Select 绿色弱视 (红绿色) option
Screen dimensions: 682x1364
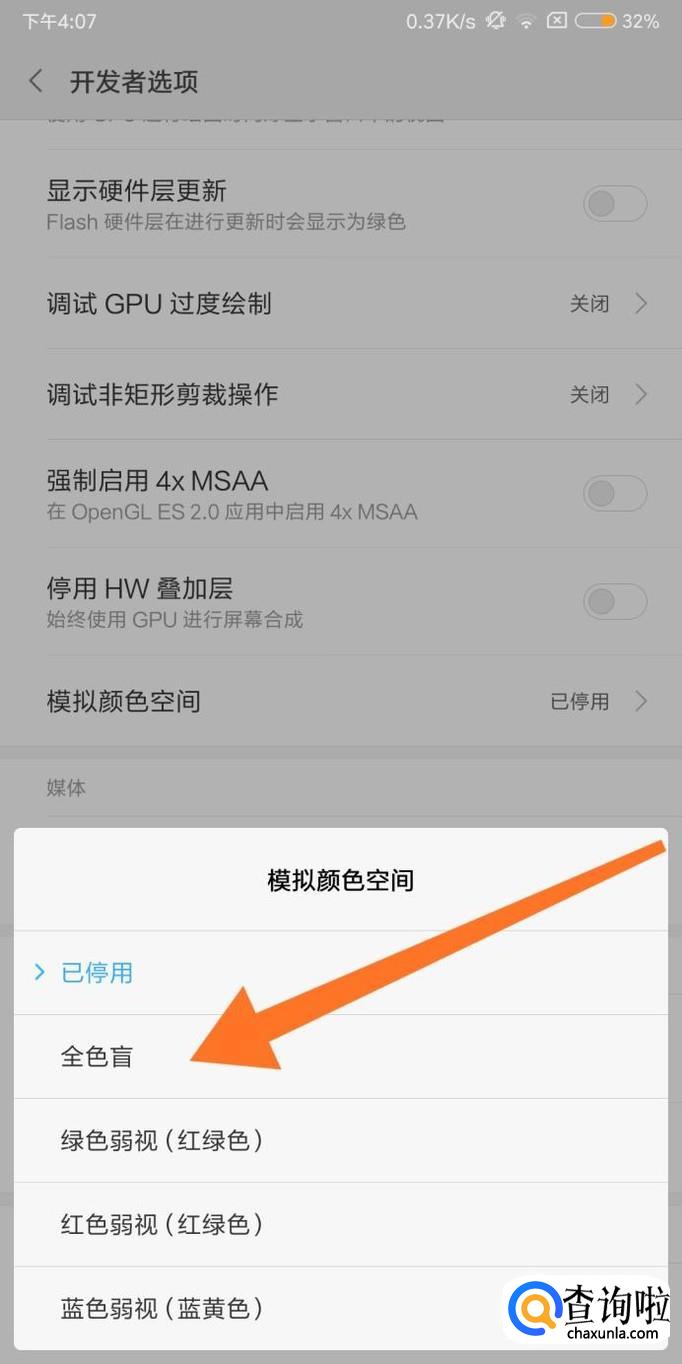(162, 1141)
